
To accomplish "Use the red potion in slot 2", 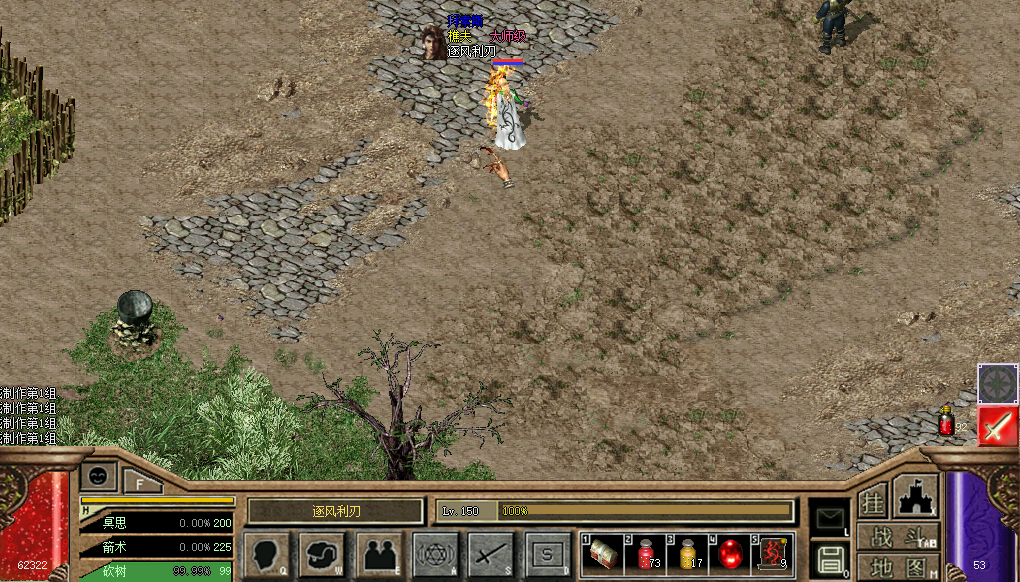I will [645, 552].
